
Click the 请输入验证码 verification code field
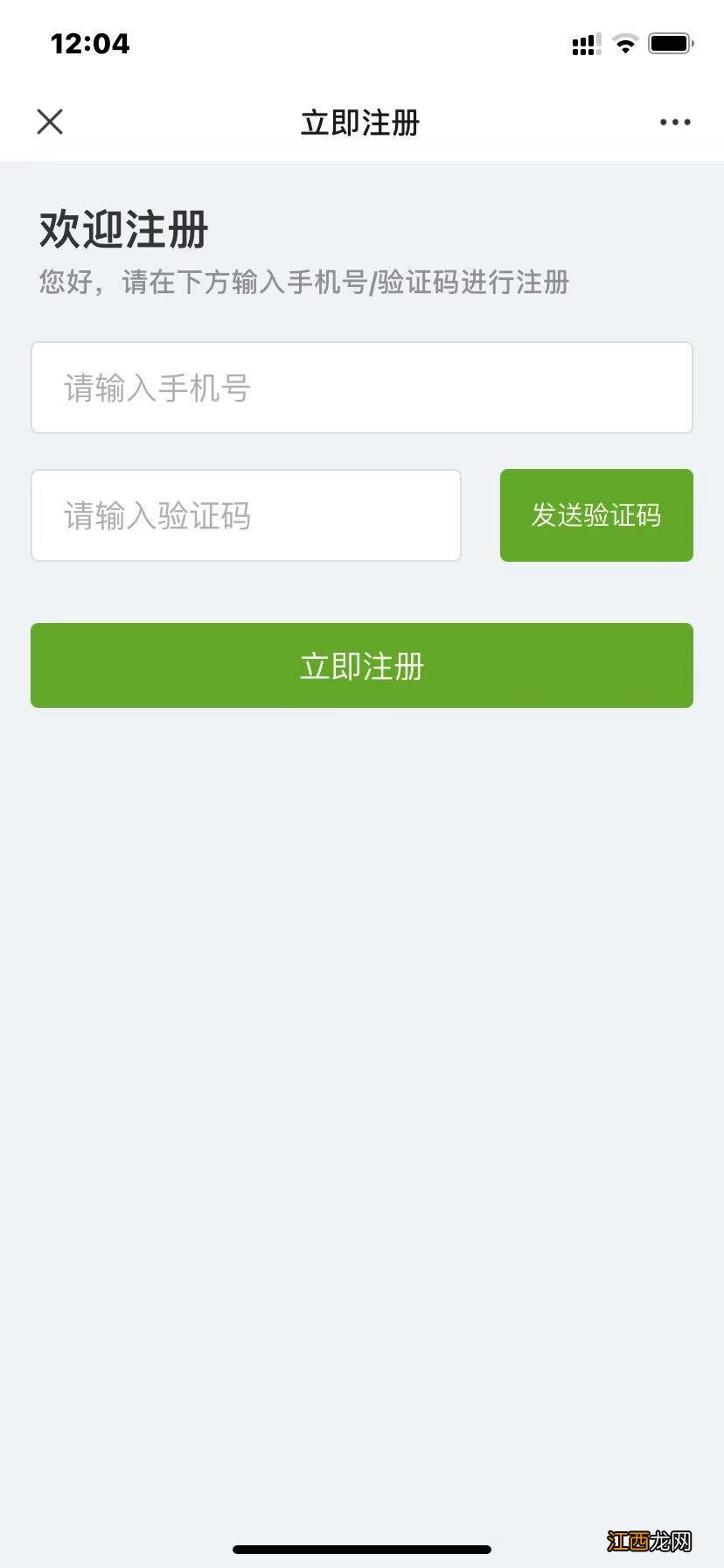point(246,515)
